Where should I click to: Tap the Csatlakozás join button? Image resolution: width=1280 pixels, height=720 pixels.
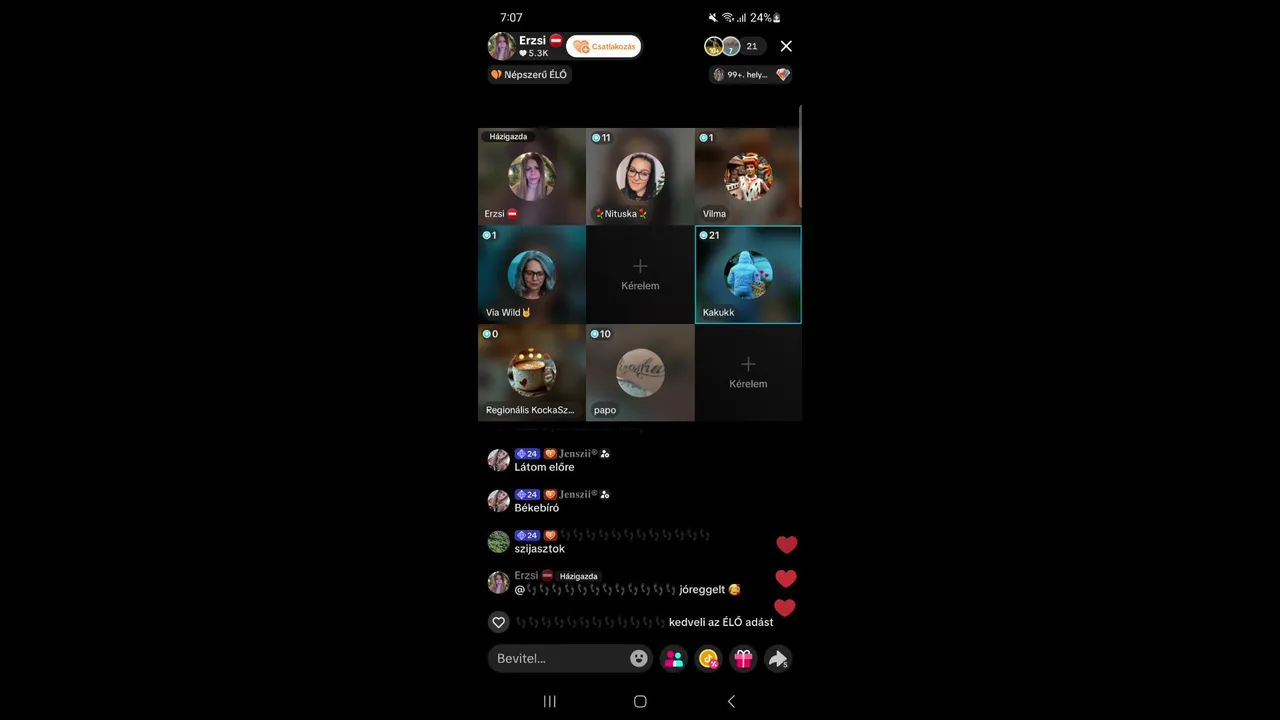click(x=604, y=46)
